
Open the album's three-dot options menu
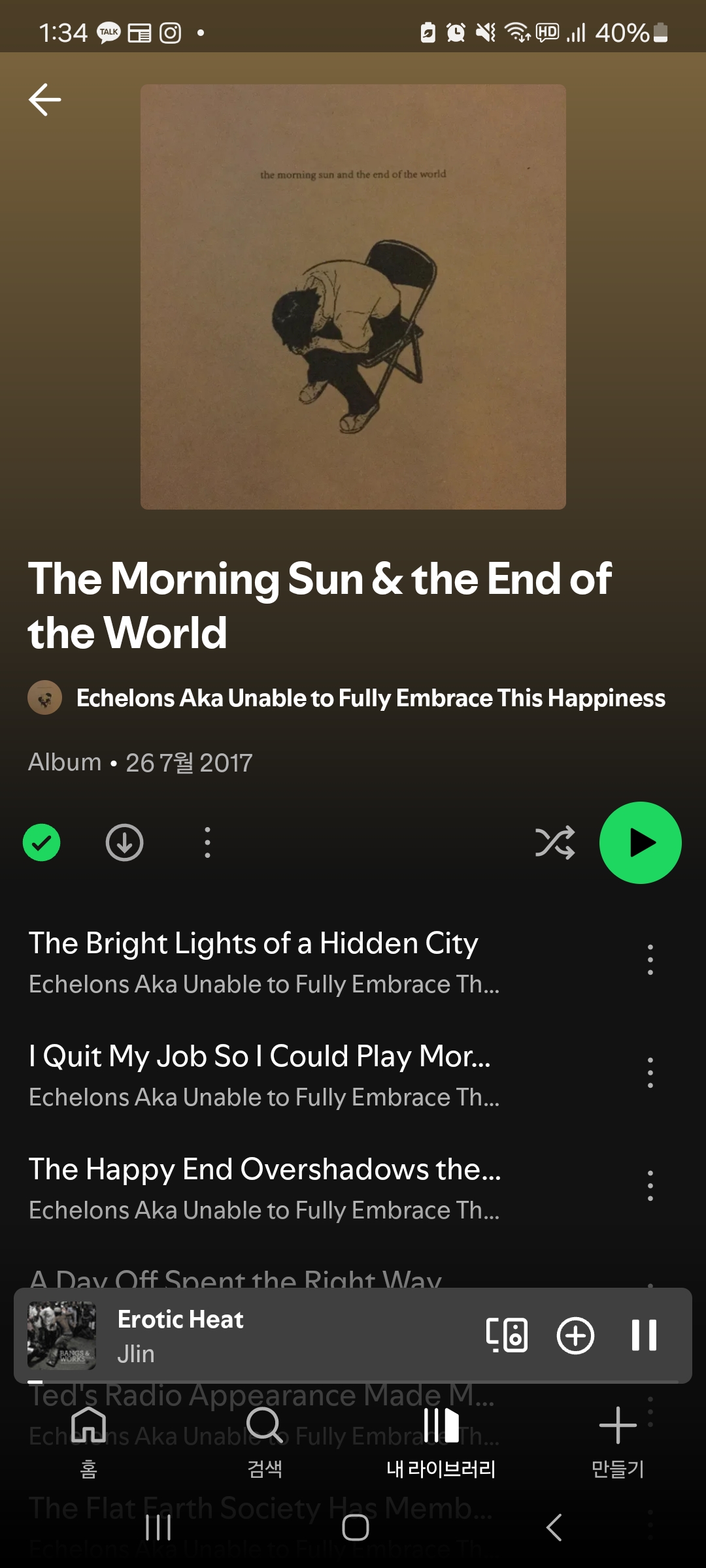pyautogui.click(x=207, y=843)
